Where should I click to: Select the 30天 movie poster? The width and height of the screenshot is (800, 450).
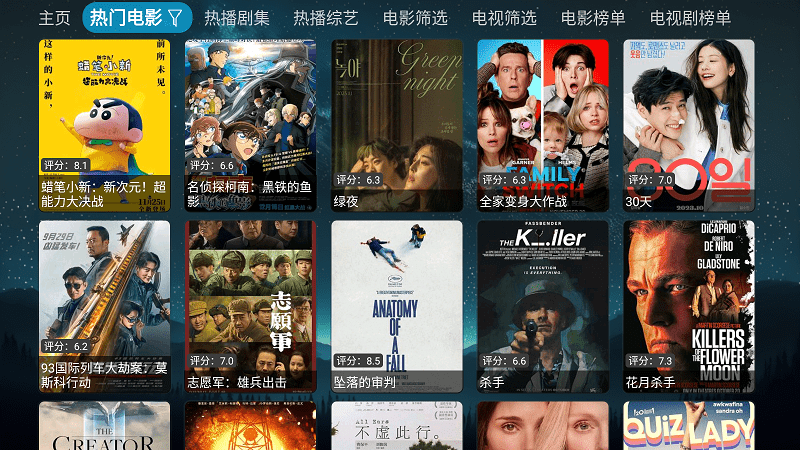pos(688,125)
